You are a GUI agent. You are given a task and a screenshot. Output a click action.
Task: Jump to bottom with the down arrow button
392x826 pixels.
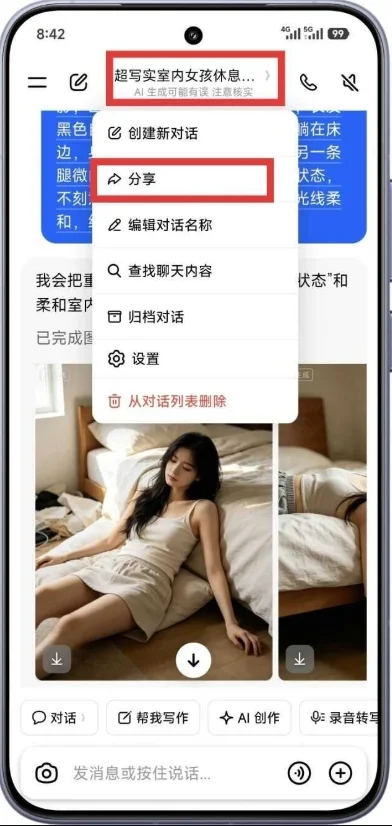click(193, 660)
